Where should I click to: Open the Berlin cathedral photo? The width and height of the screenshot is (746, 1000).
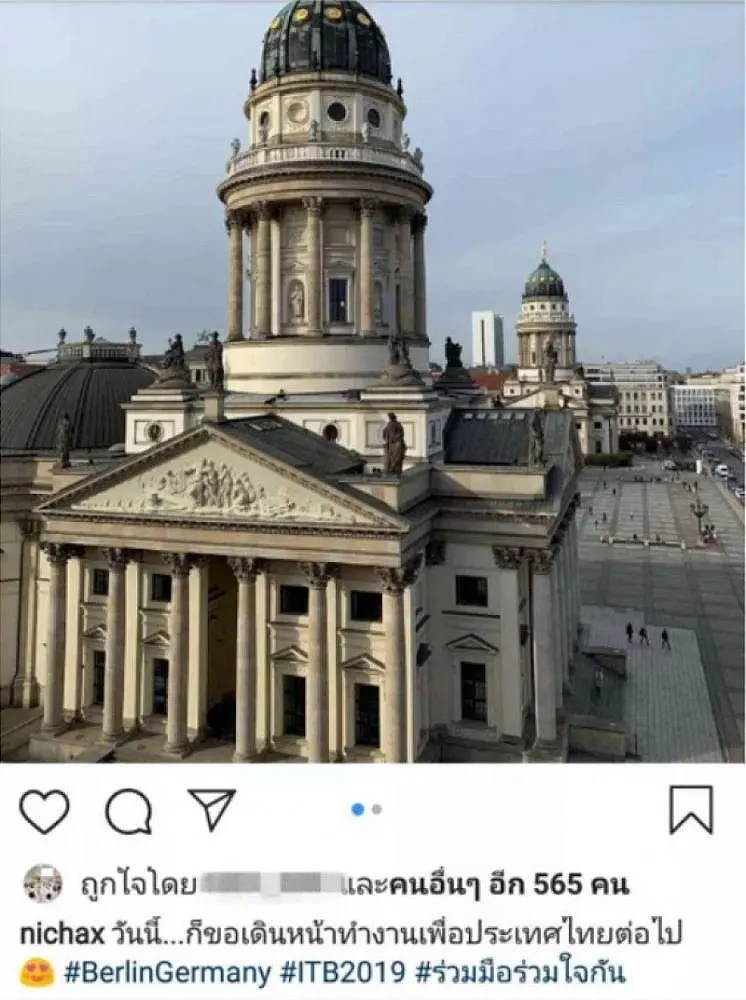[x=372, y=380]
